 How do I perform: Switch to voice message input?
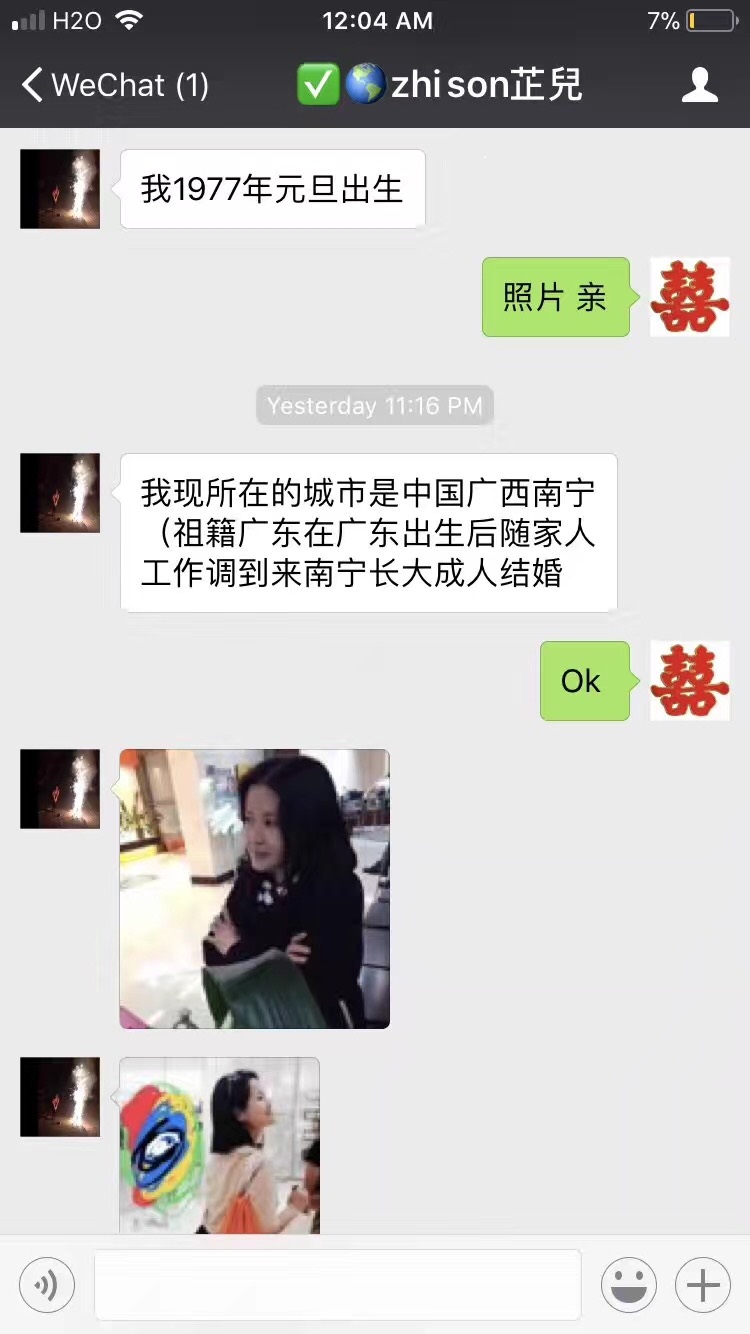click(46, 1284)
